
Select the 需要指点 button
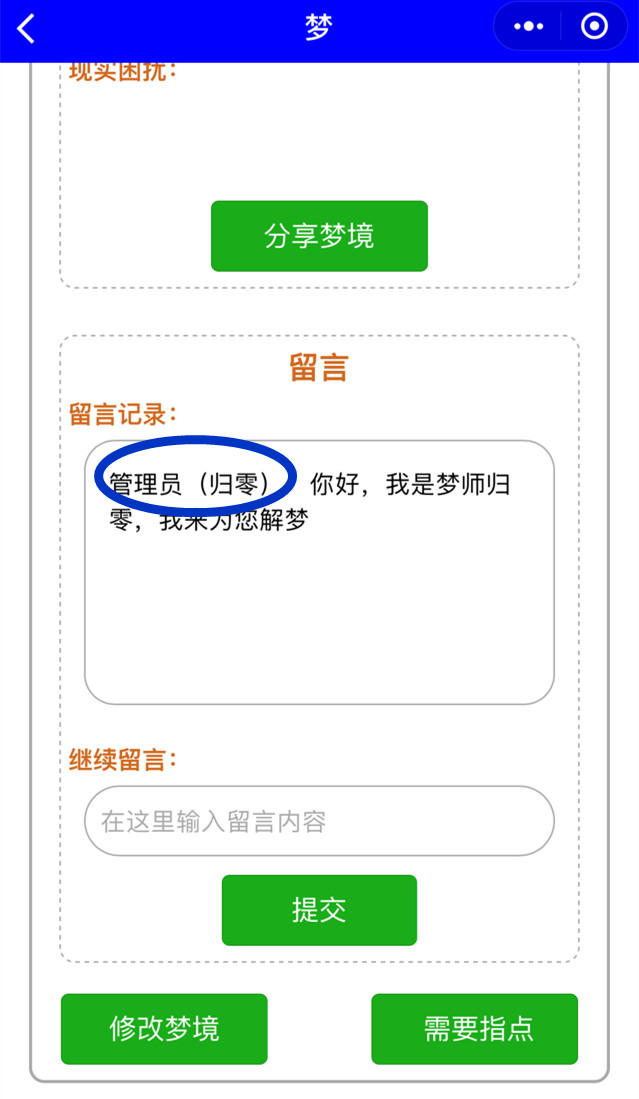[474, 1028]
